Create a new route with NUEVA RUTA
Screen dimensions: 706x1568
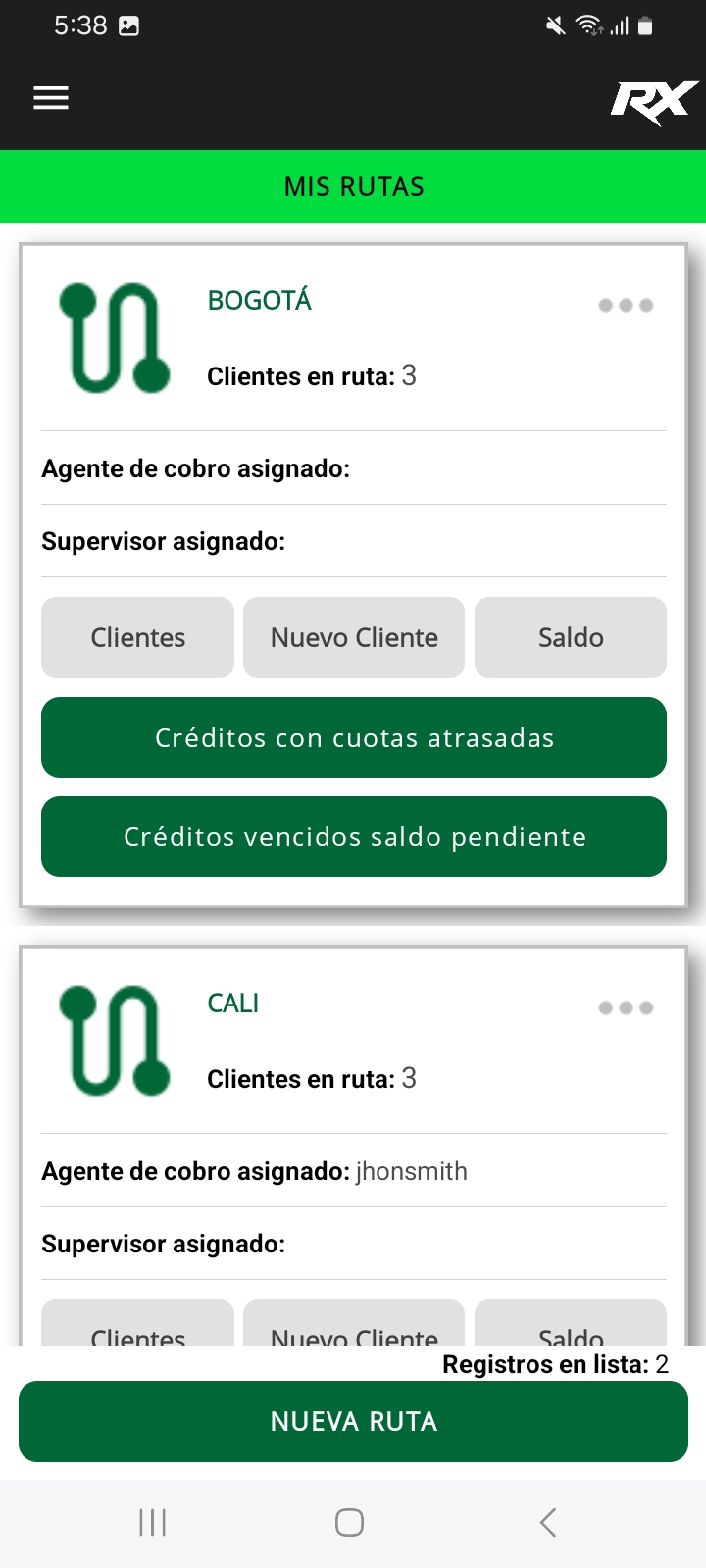tap(354, 1422)
